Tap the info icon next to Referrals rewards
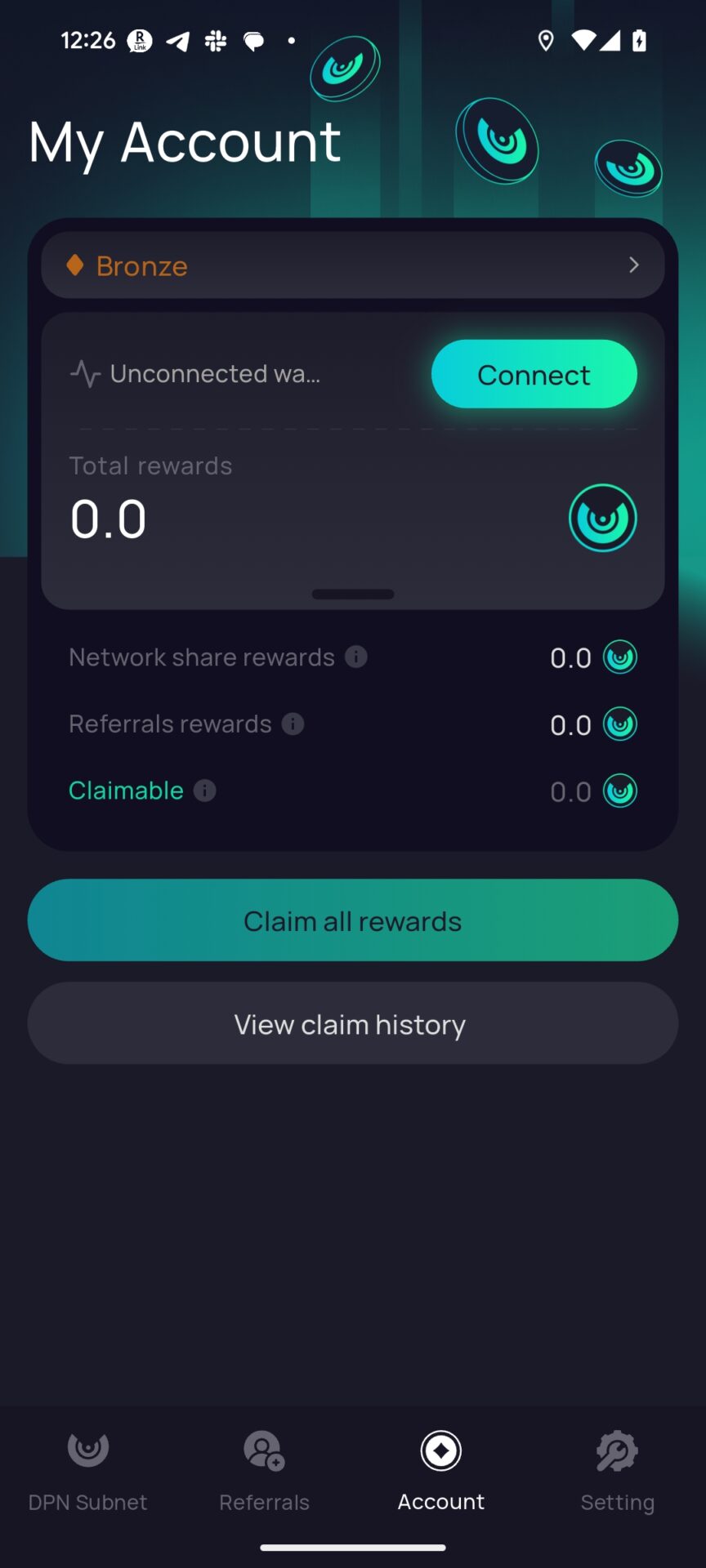The image size is (706, 1568). pos(293,724)
